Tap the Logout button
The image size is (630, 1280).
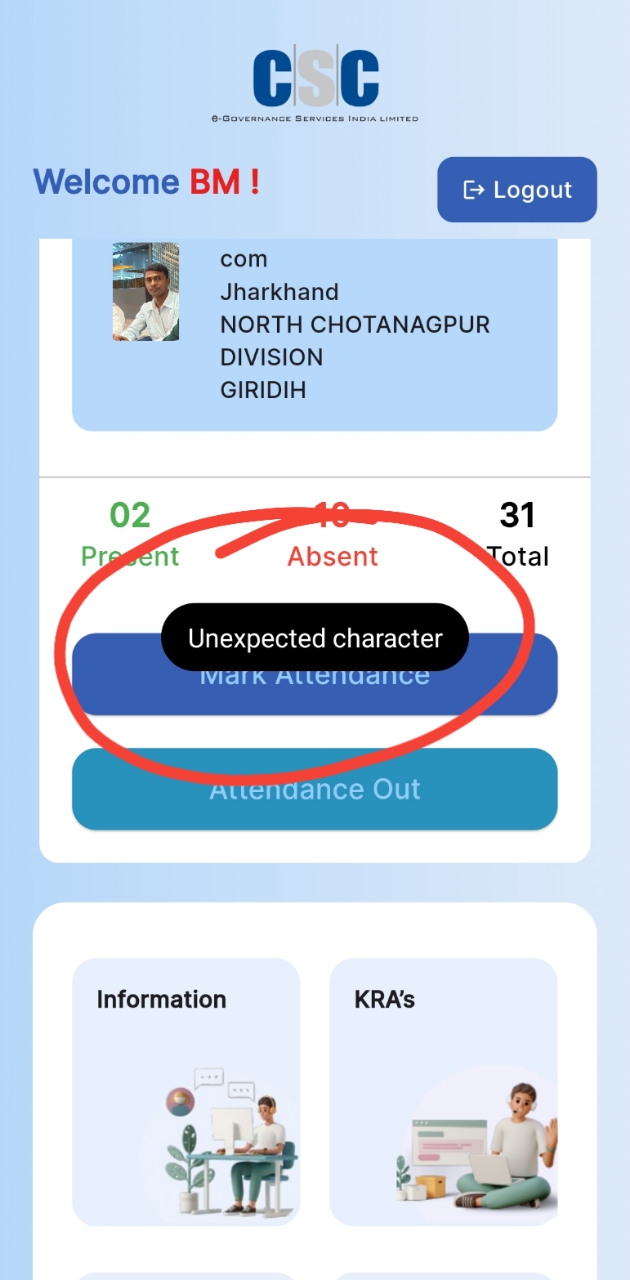point(517,189)
